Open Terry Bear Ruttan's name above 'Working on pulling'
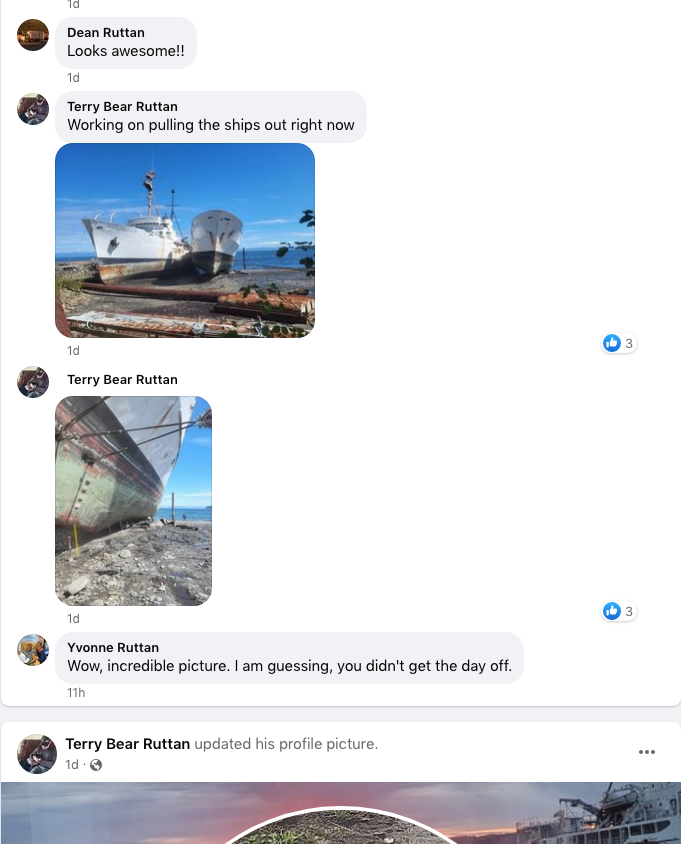Viewport: 681px width, 844px height. coord(122,106)
